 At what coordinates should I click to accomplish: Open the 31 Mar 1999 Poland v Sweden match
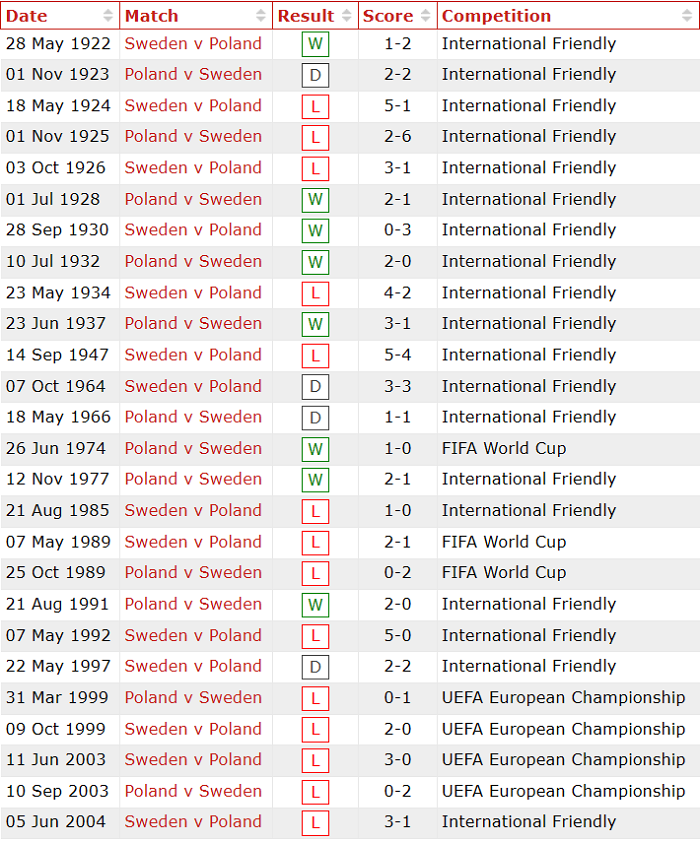pyautogui.click(x=193, y=697)
